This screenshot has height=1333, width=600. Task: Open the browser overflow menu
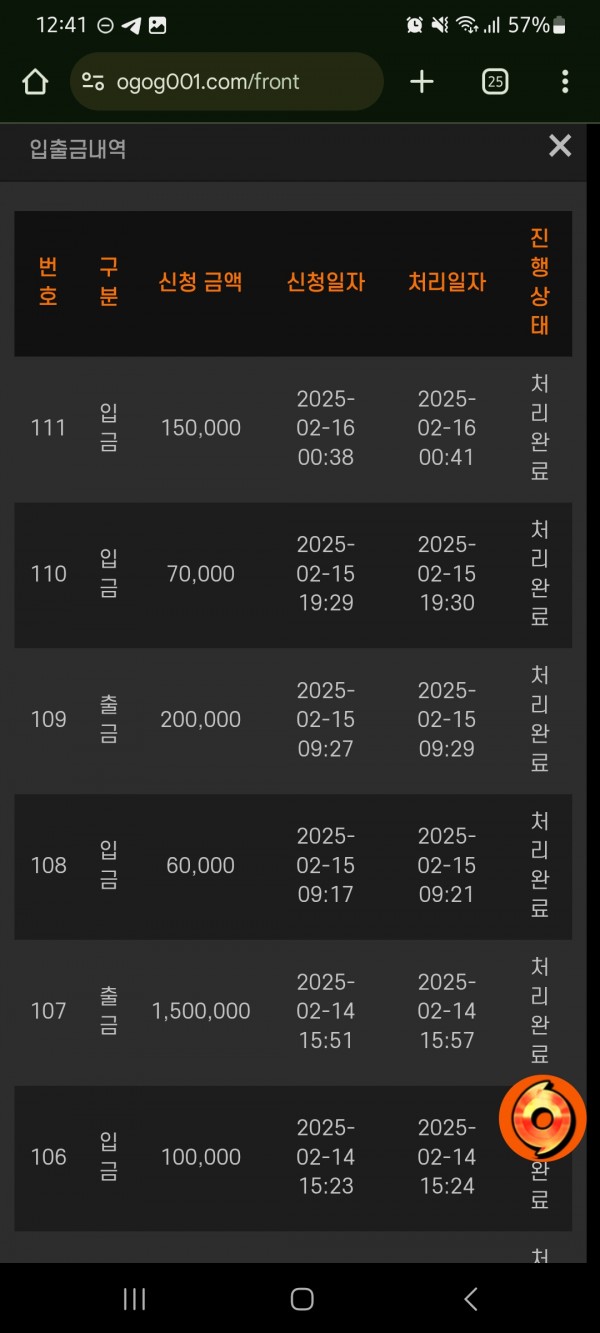point(565,82)
